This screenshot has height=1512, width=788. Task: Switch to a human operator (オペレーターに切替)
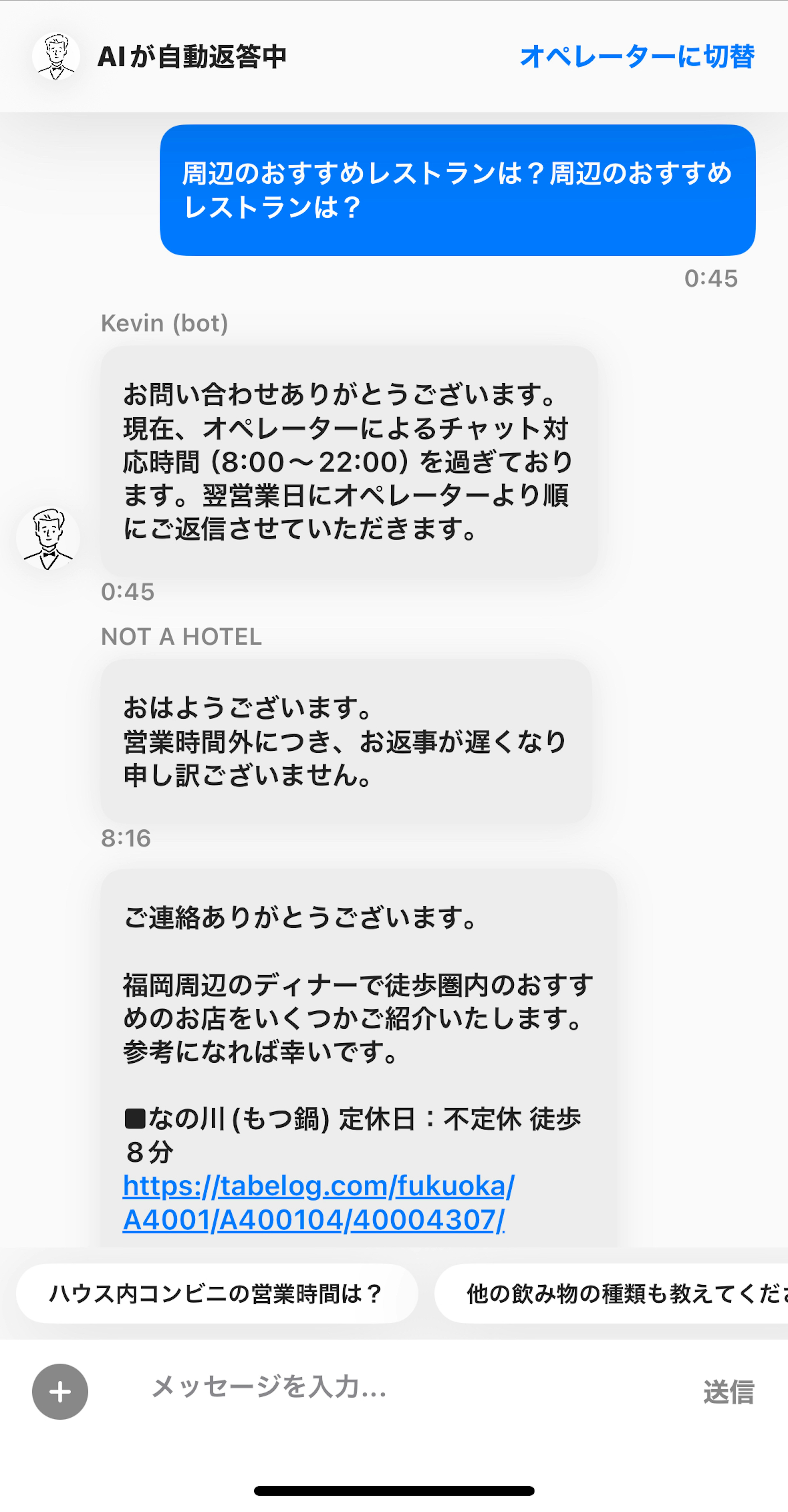pos(637,57)
